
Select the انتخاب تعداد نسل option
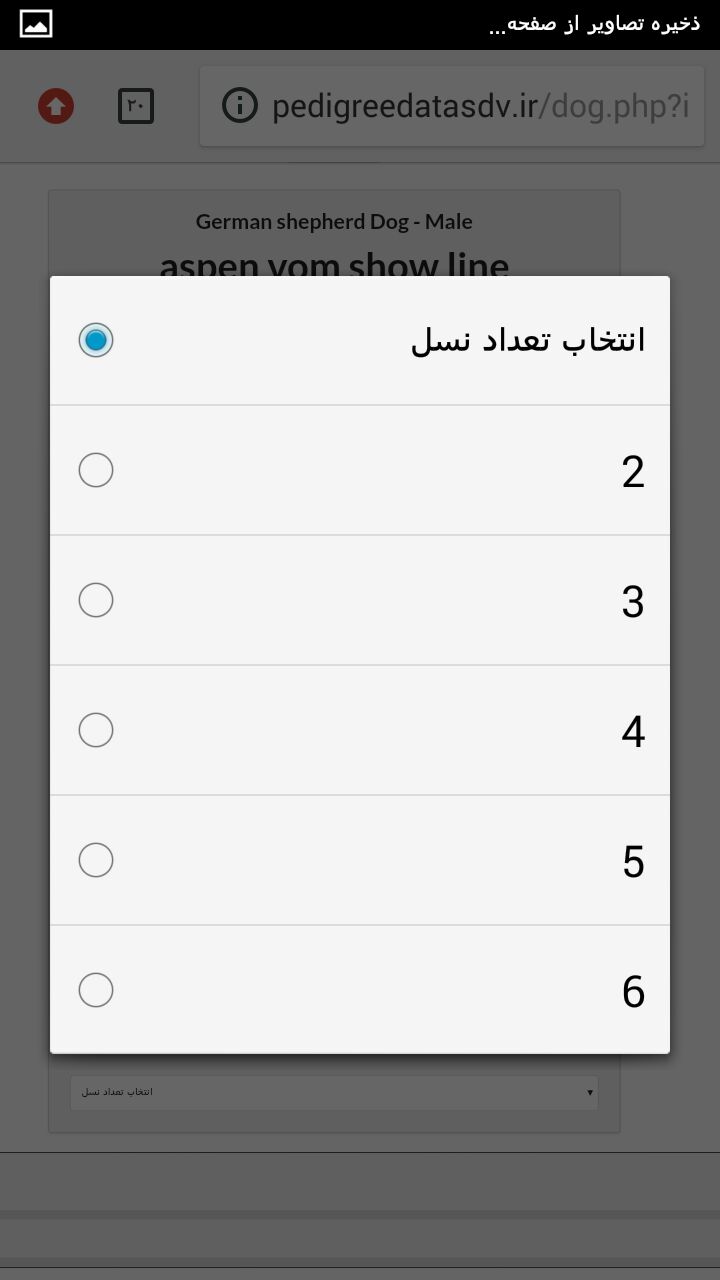coord(360,340)
